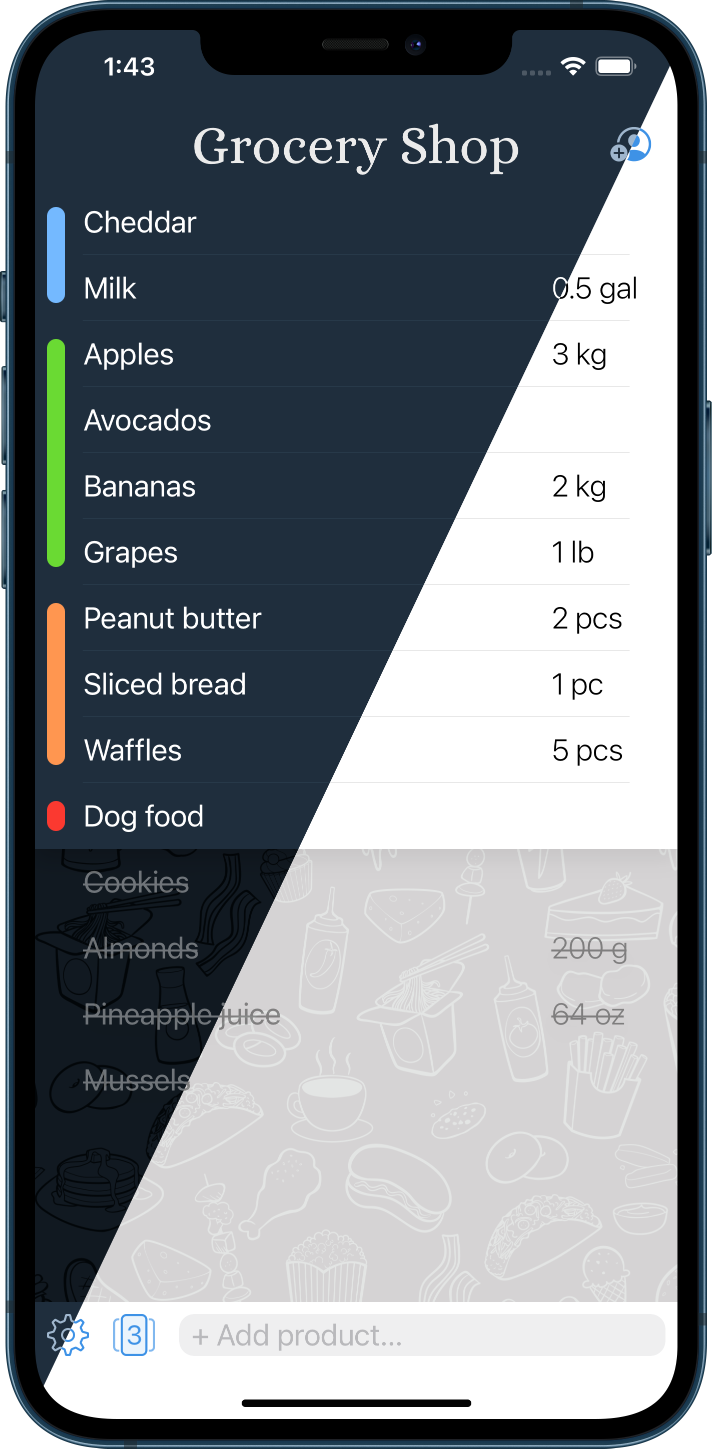Focus the Add product field
The height and width of the screenshot is (1449, 712).
422,1335
